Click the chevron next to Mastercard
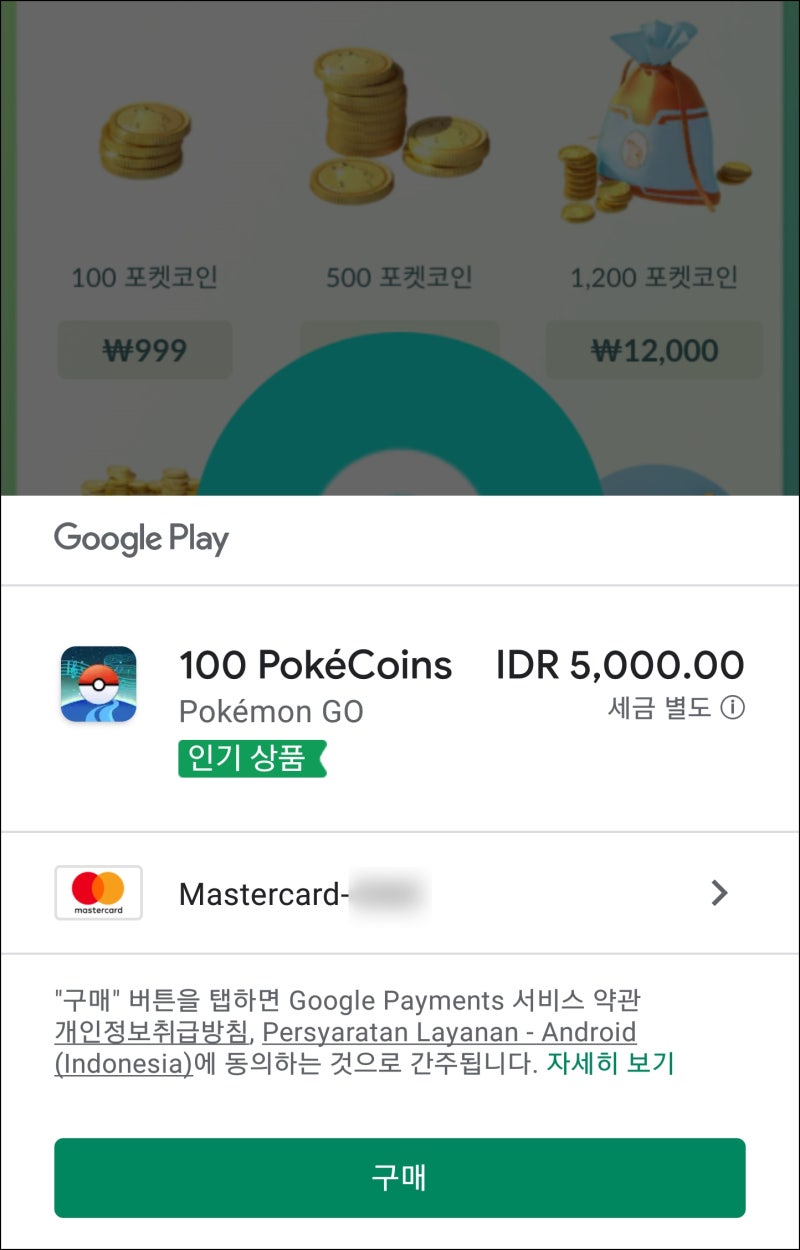 pos(718,892)
